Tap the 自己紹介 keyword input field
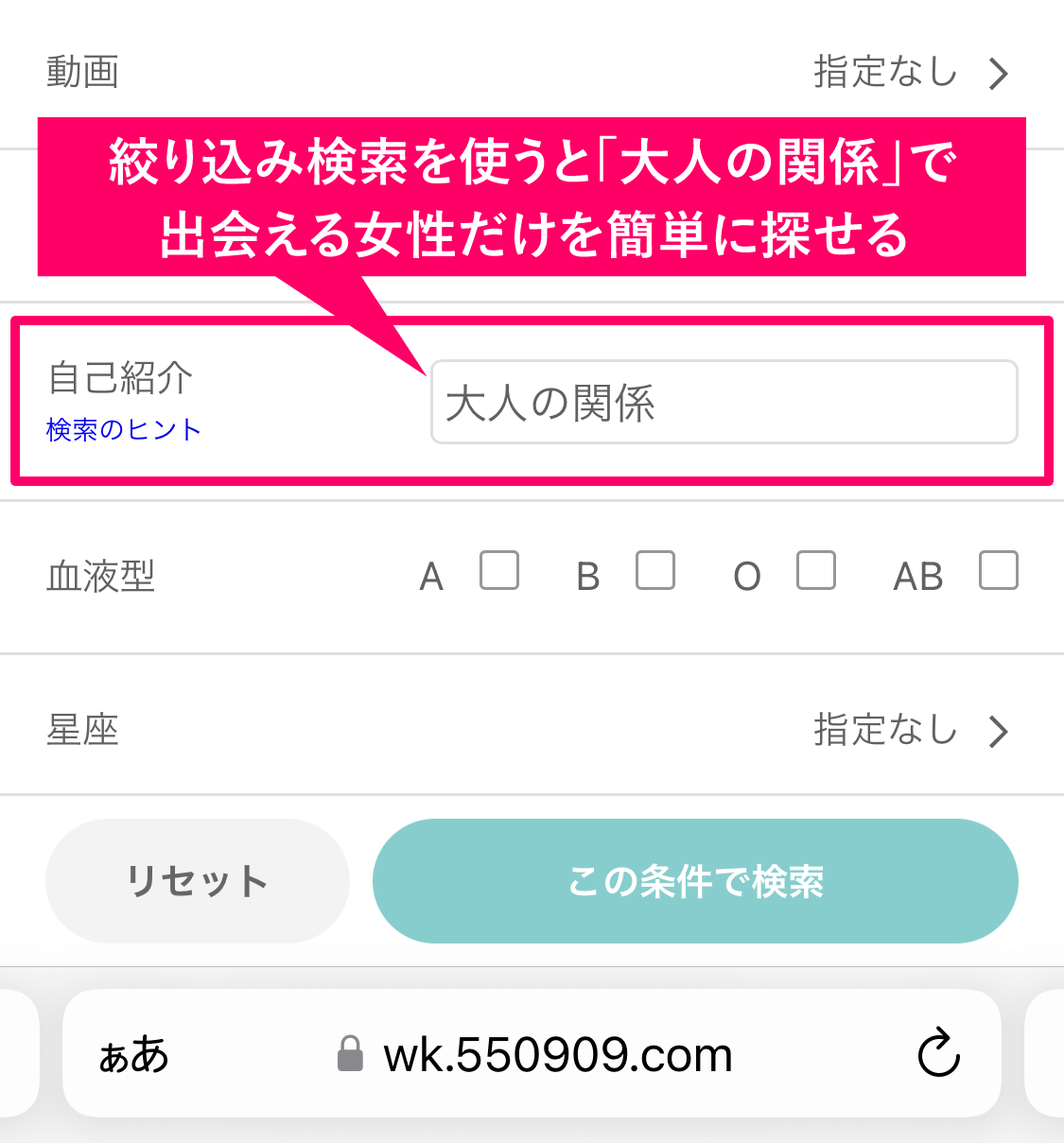Screen dimensions: 1064x1143 click(x=724, y=402)
